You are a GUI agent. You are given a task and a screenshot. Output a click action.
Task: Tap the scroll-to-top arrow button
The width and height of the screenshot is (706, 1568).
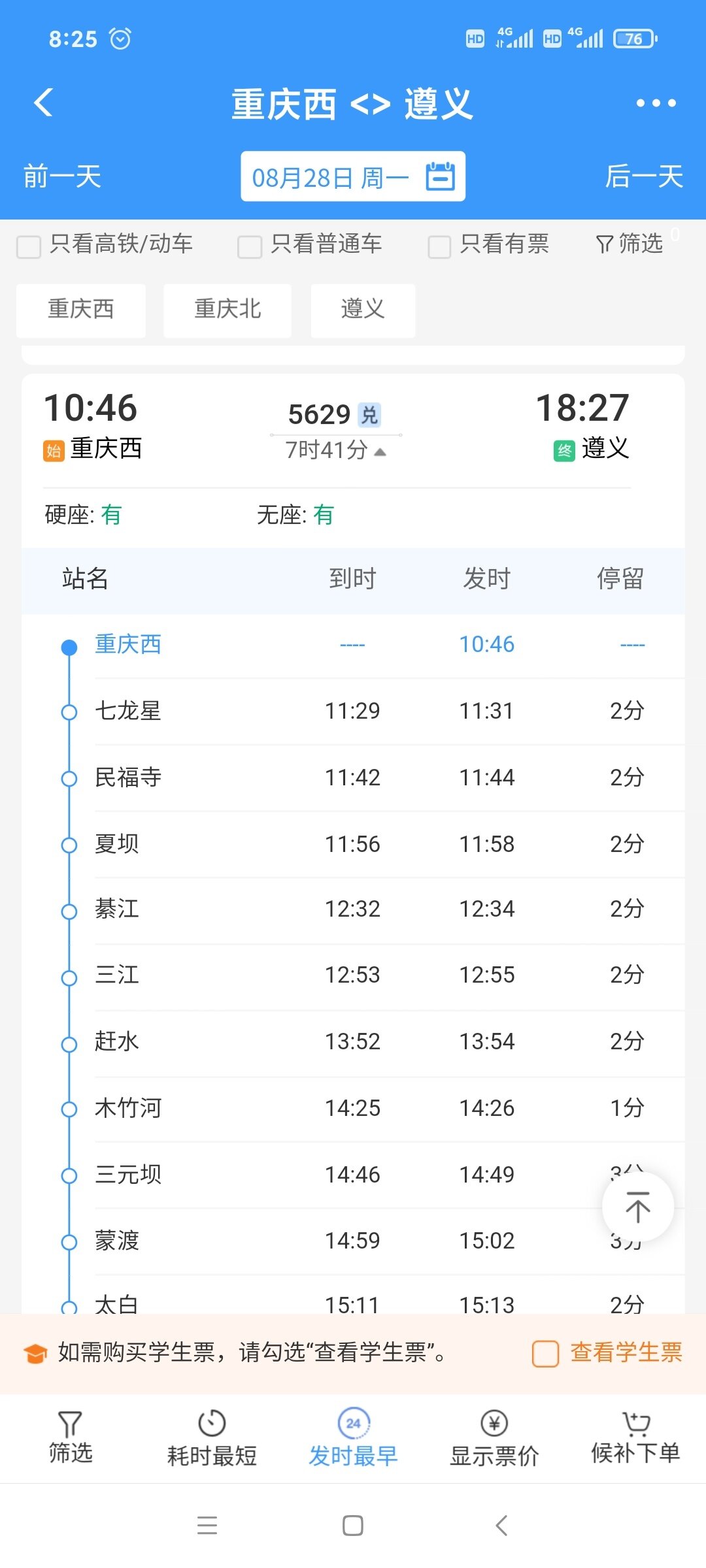[x=638, y=1207]
